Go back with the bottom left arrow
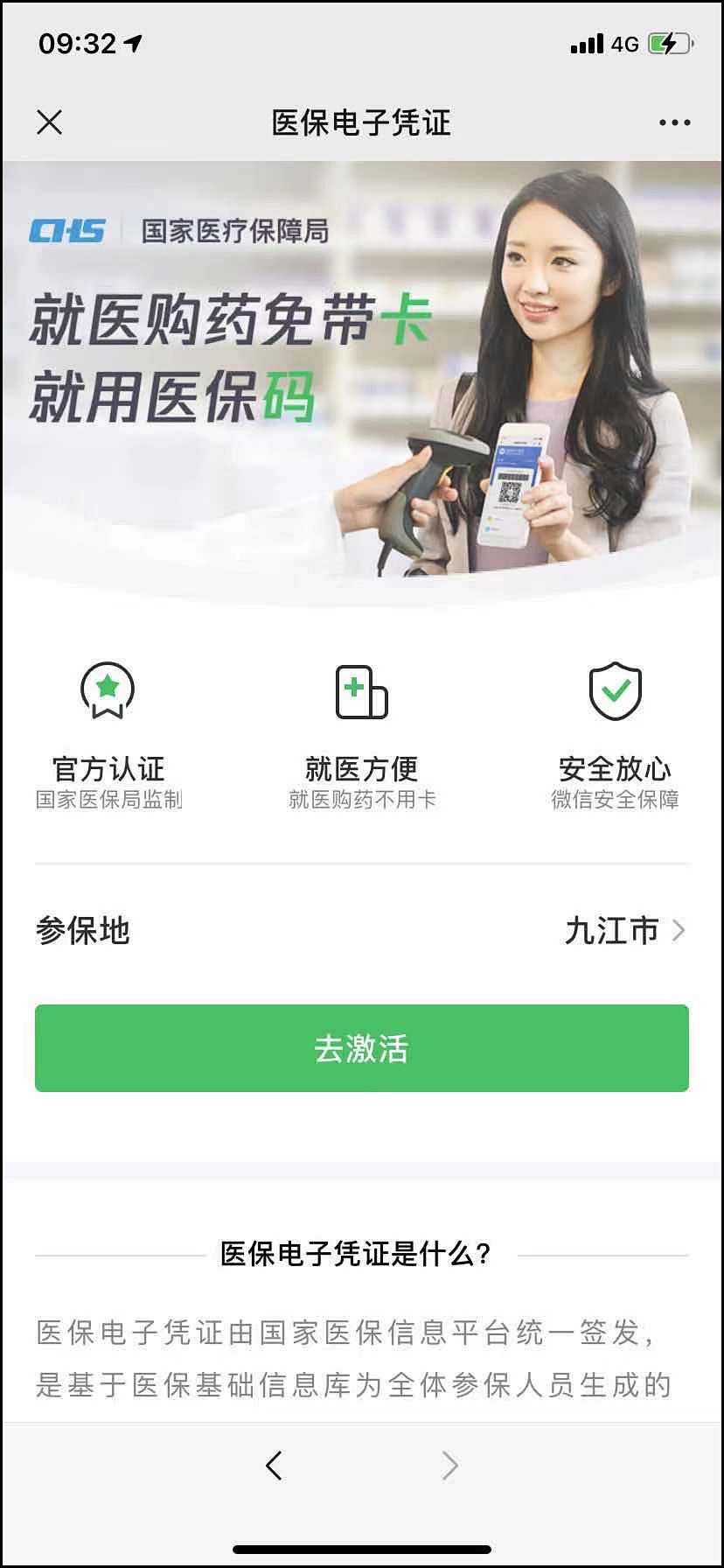Image resolution: width=724 pixels, height=1568 pixels. 274,1465
